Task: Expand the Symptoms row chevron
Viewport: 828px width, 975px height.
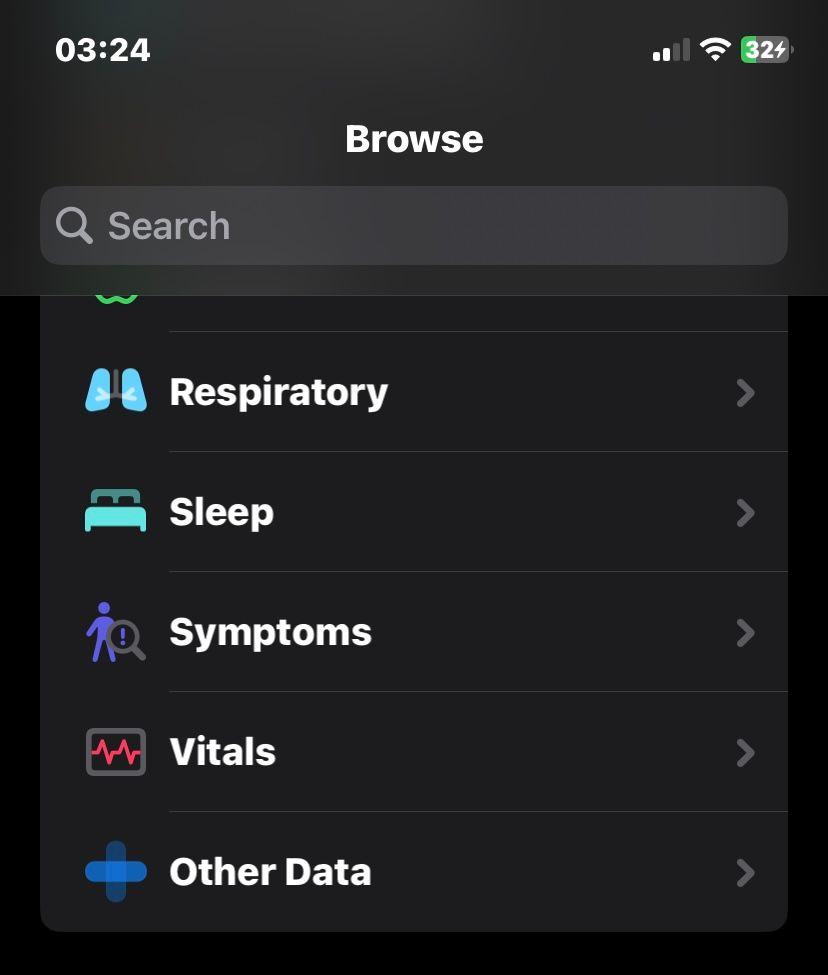Action: pos(746,632)
